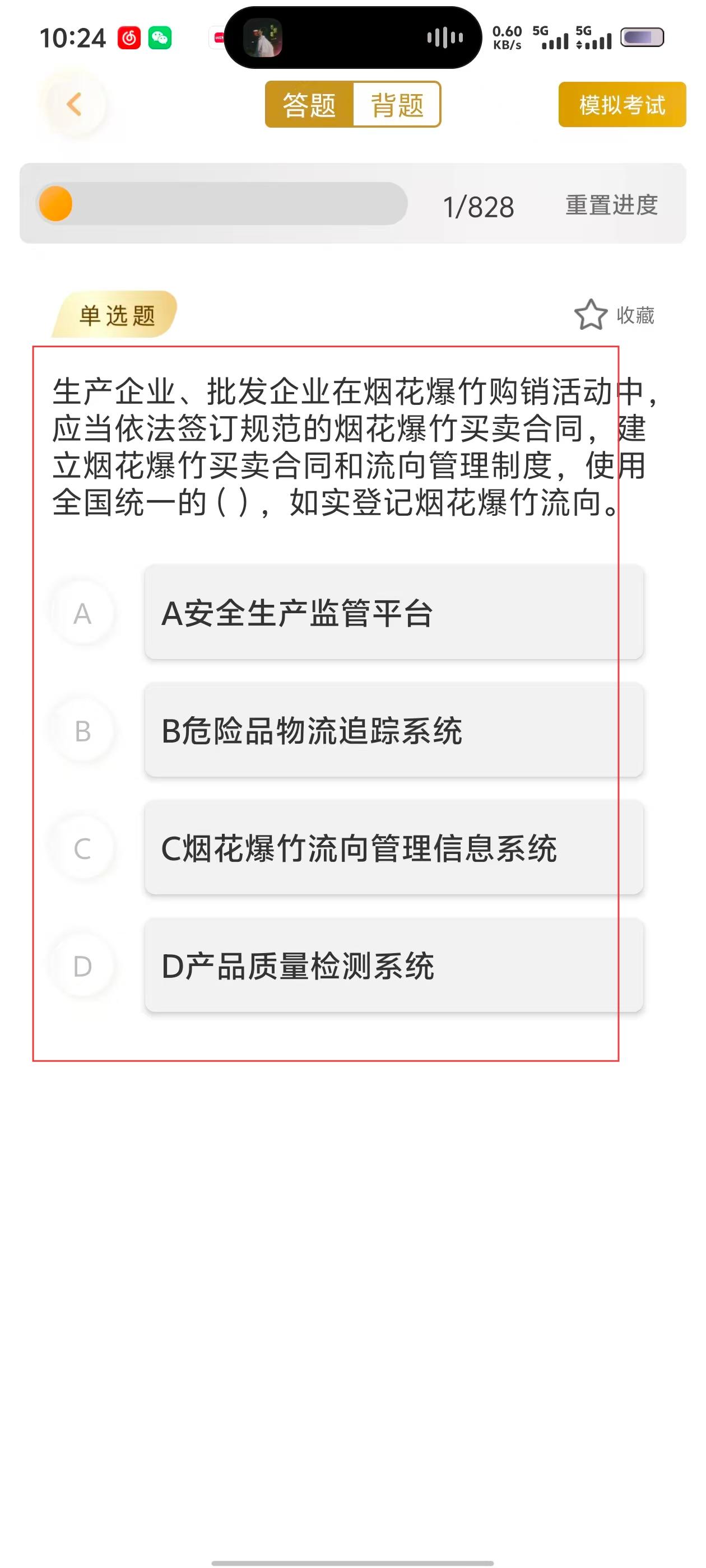Pick answer C烟花爆竹流向管理信息系统

(x=393, y=847)
